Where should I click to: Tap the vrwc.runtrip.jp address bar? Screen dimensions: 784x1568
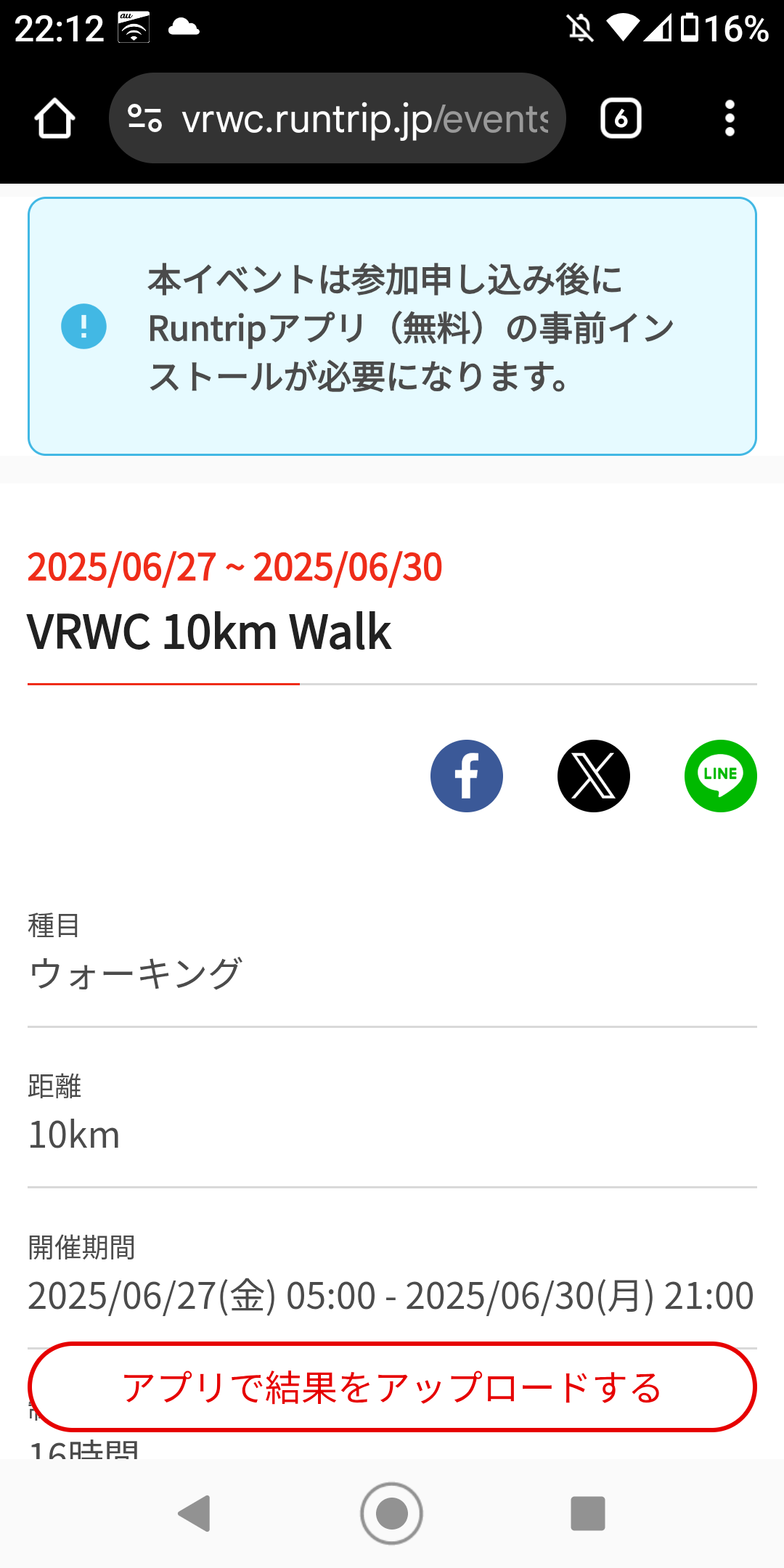tap(363, 118)
